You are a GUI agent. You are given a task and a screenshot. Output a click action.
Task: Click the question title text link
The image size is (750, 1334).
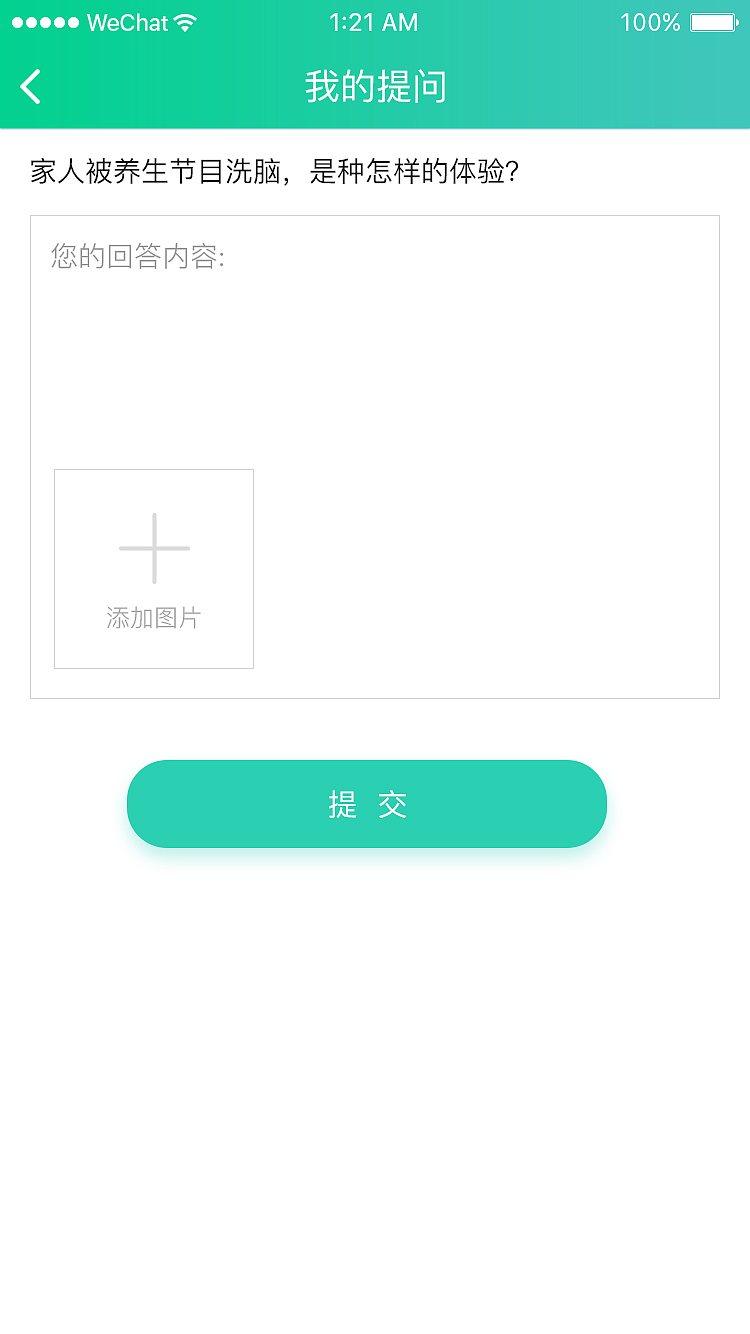point(275,171)
